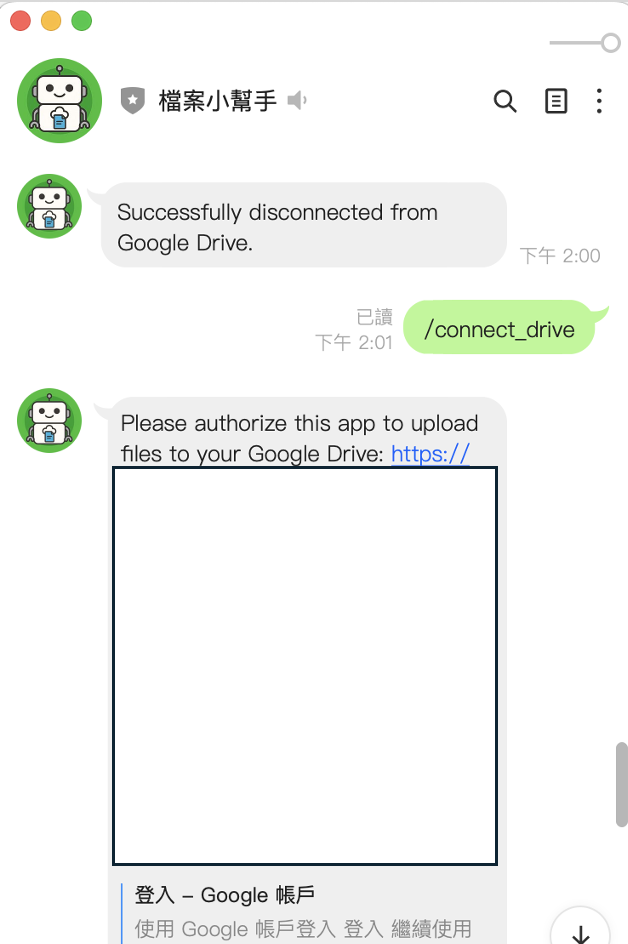Adjust the window transparency slider

tap(610, 42)
